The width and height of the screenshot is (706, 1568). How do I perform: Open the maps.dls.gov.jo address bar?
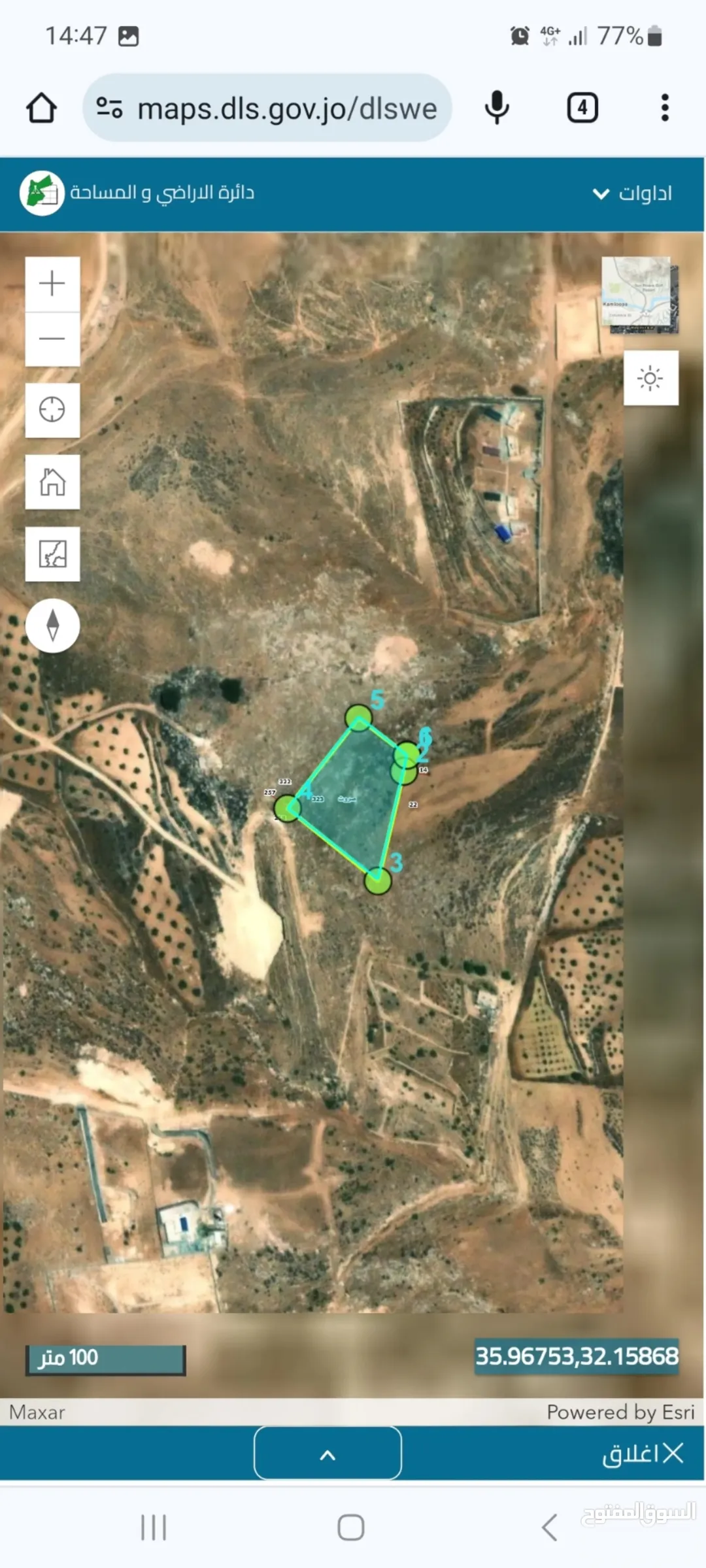(267, 108)
